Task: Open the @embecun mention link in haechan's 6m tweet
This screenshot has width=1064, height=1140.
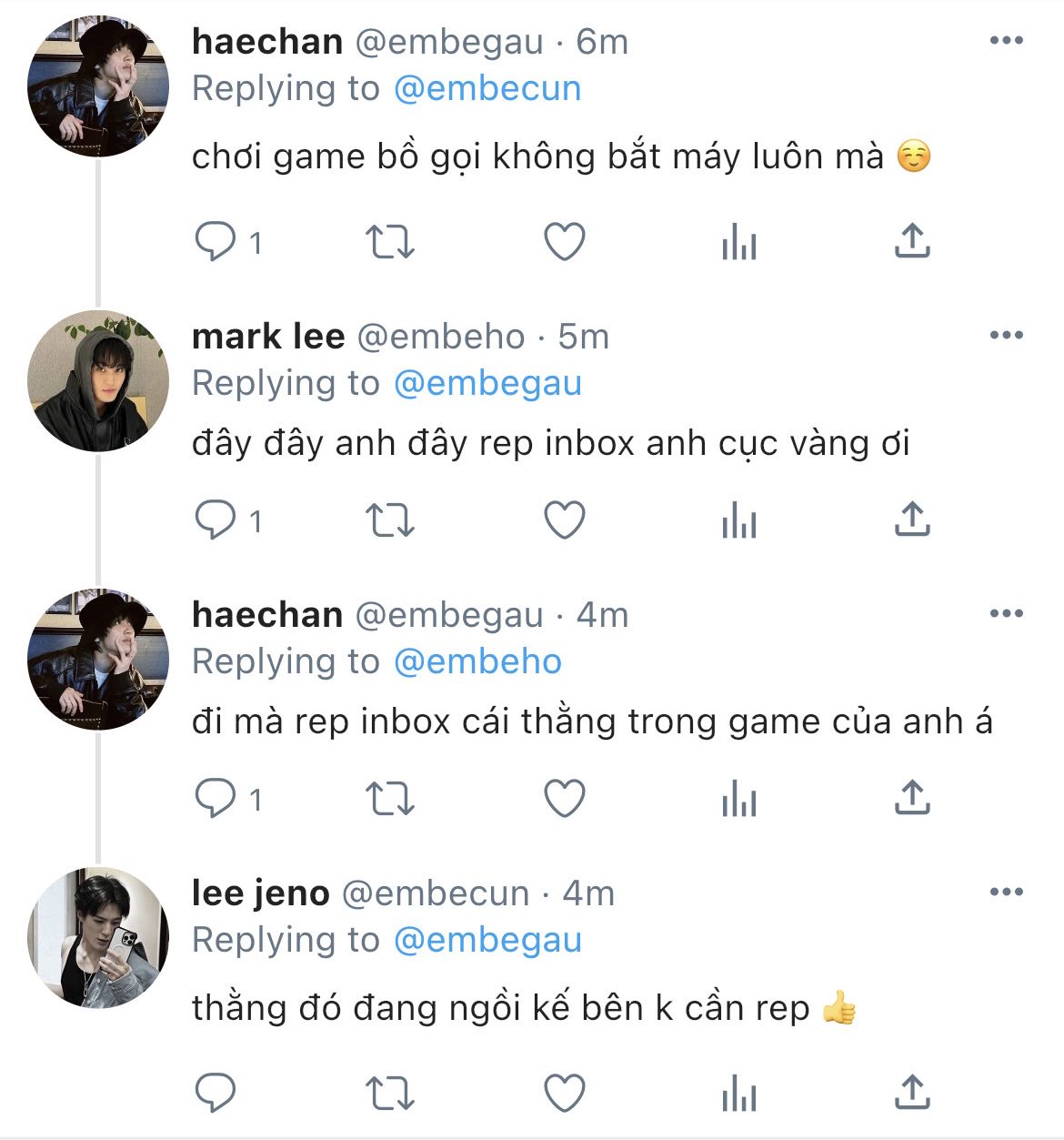Action: click(487, 88)
